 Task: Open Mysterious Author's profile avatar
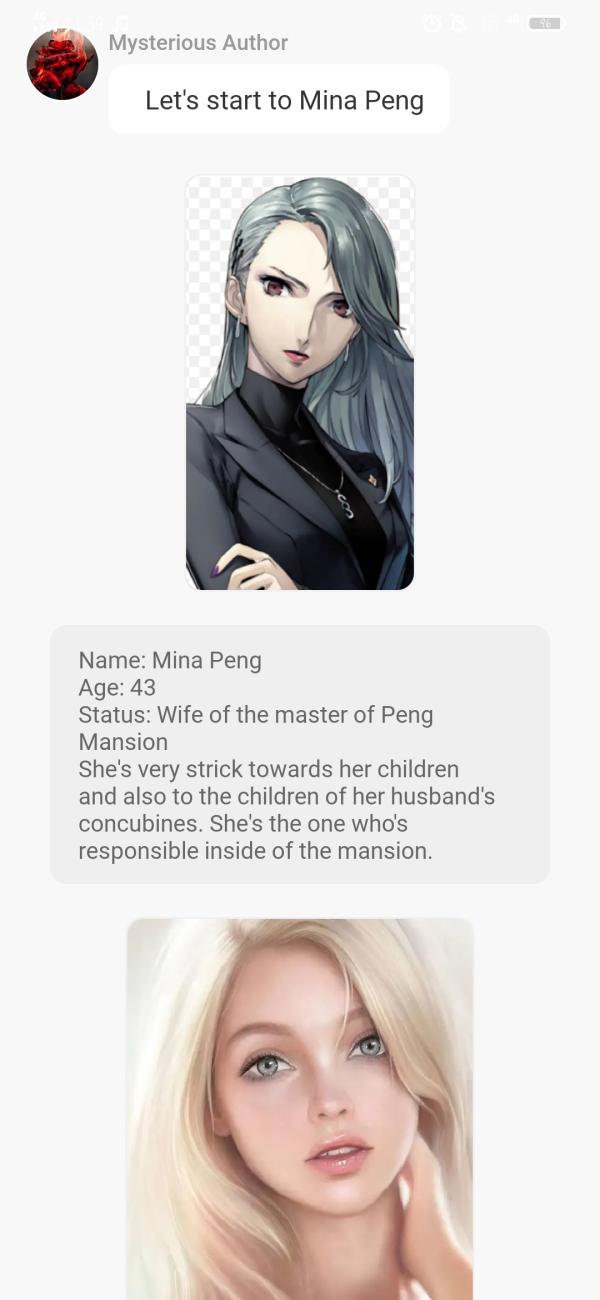tap(62, 64)
